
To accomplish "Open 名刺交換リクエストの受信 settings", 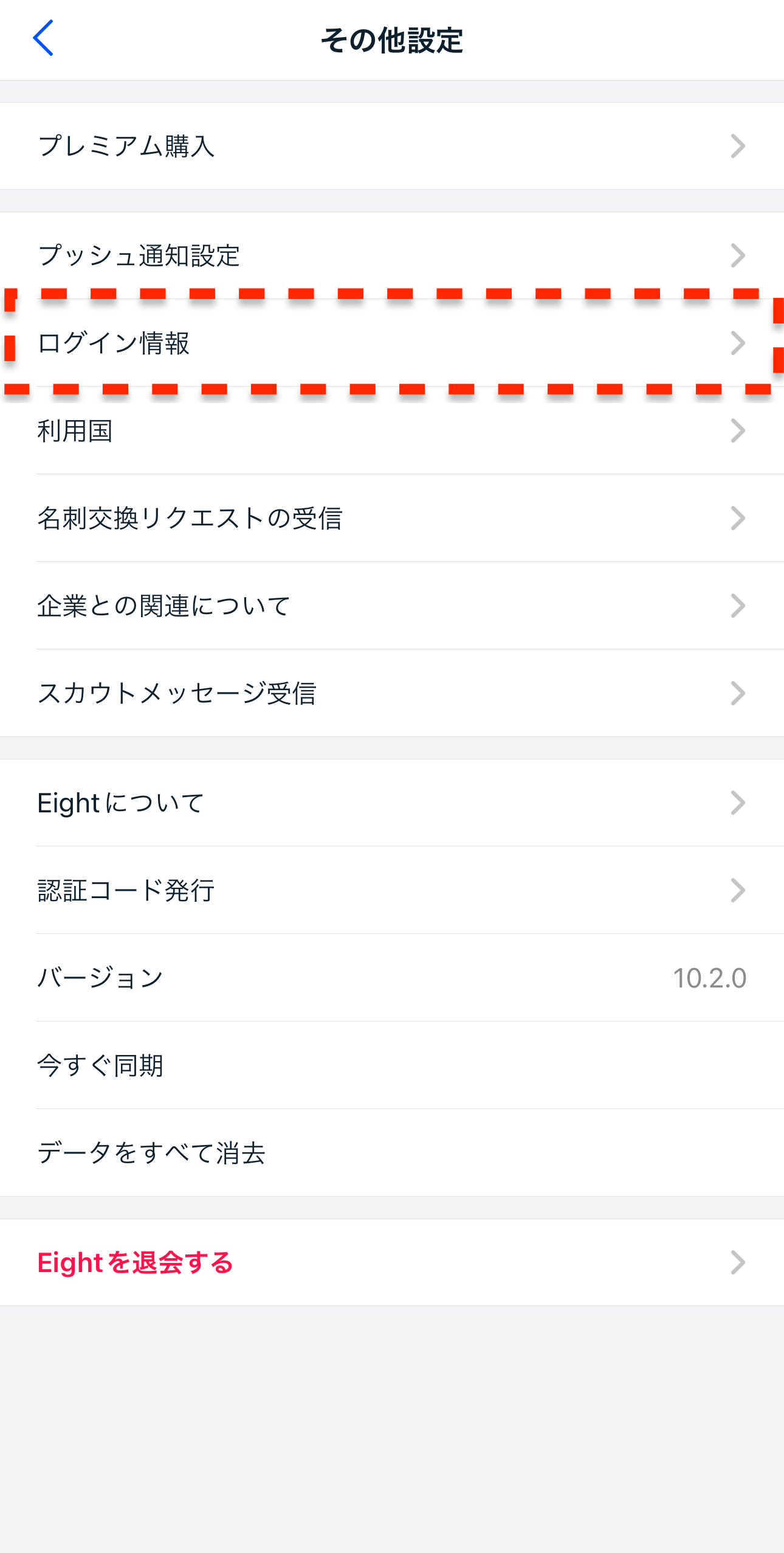I will [391, 518].
